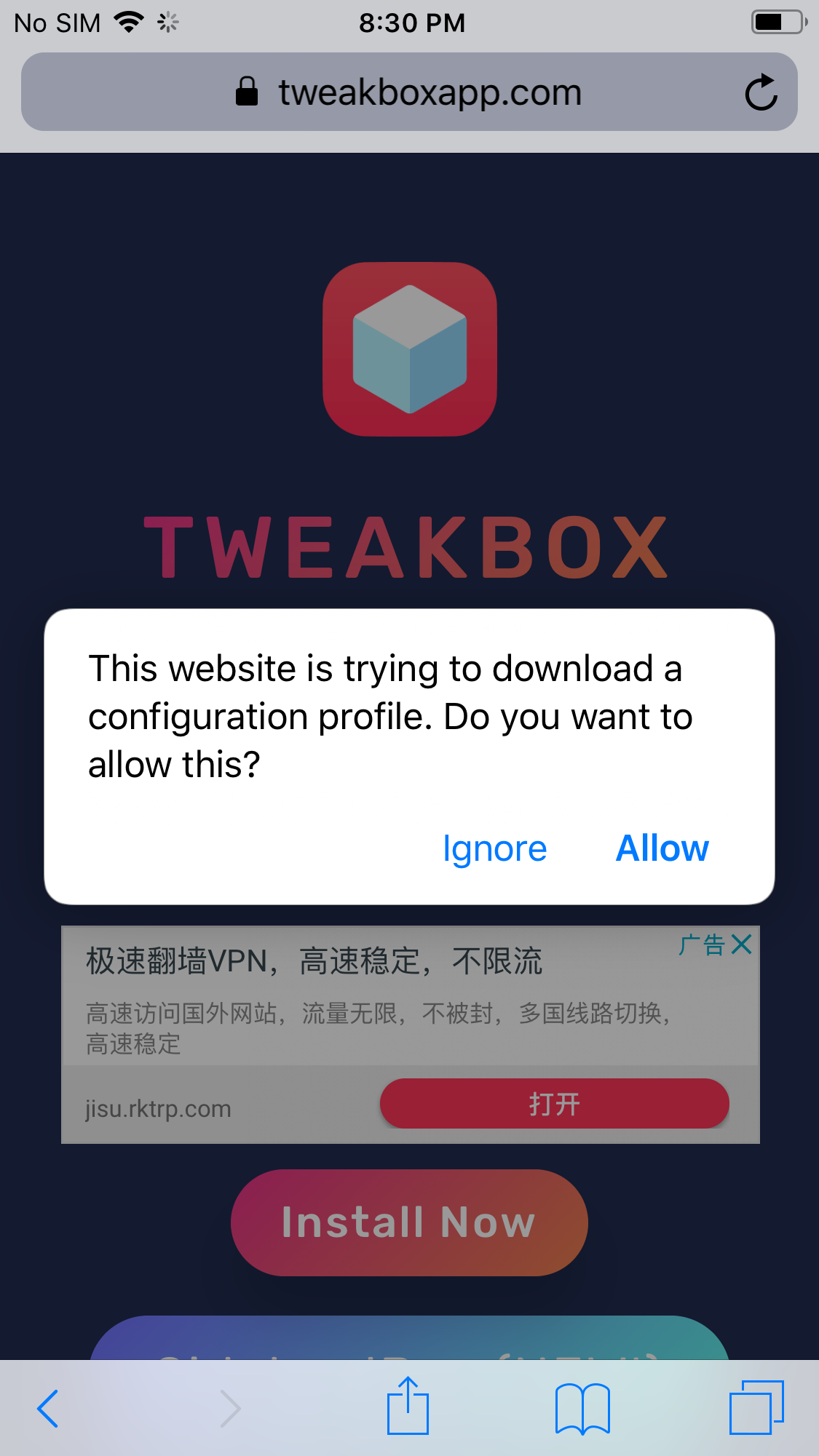This screenshot has width=819, height=1456.
Task: Close the VPN ad banner
Action: pyautogui.click(x=742, y=944)
